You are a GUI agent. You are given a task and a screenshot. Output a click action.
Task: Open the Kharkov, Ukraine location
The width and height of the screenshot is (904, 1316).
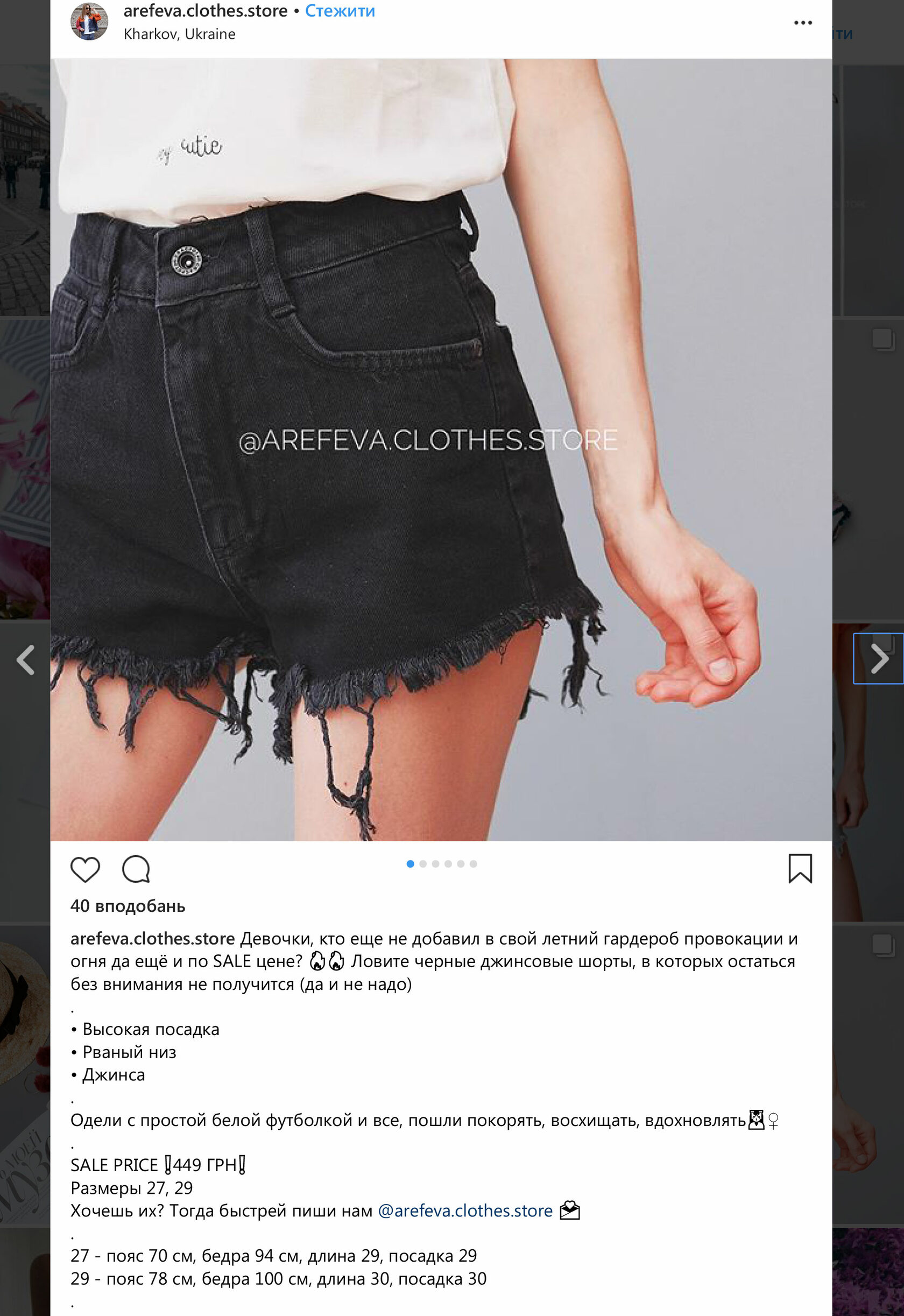[179, 34]
